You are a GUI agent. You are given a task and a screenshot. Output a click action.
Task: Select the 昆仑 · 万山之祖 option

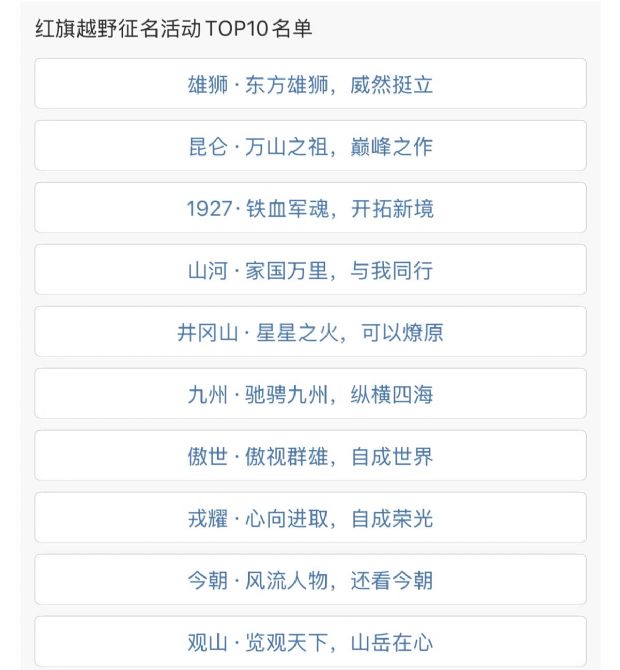310,146
